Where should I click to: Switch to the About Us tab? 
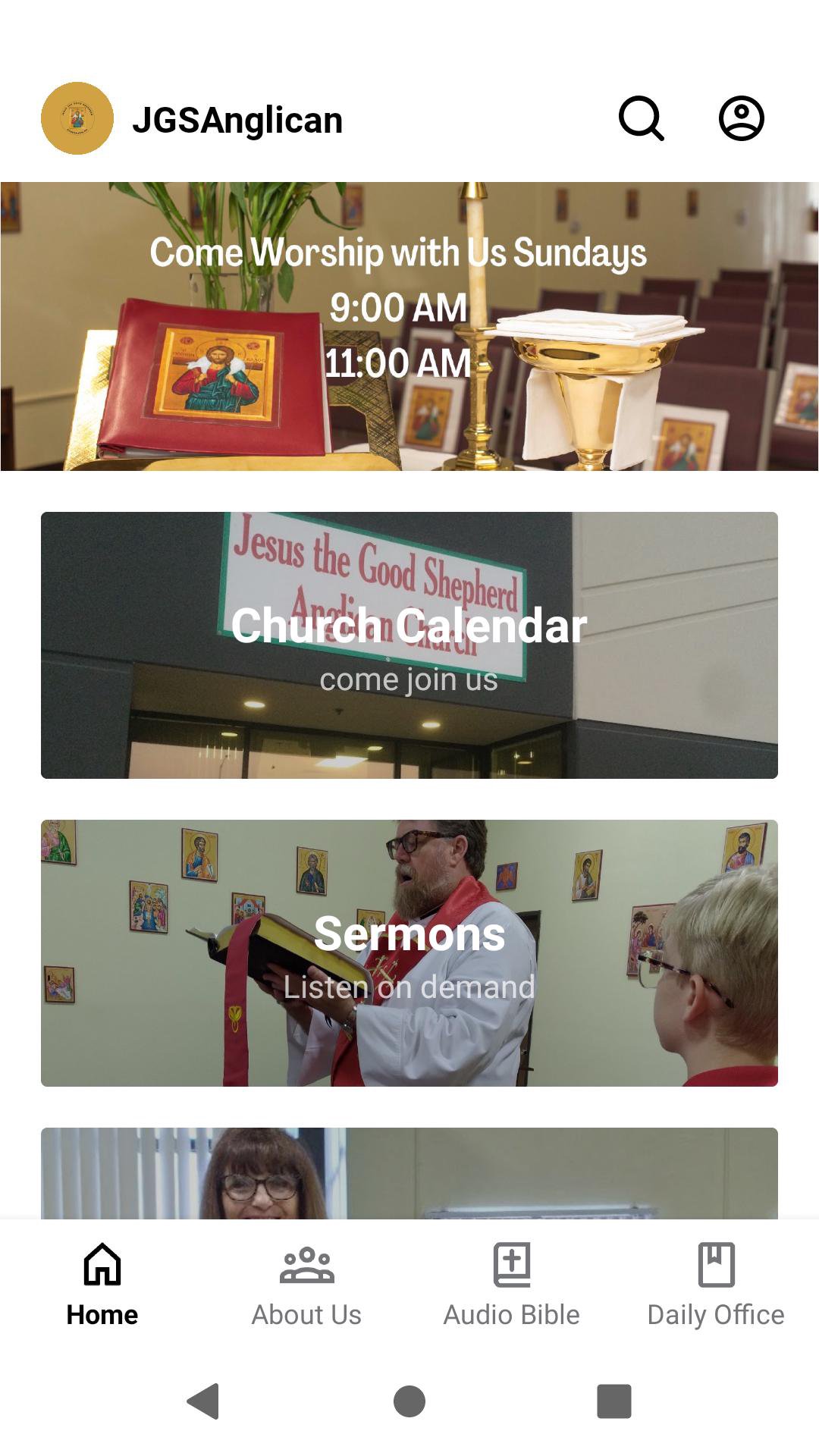click(306, 1283)
